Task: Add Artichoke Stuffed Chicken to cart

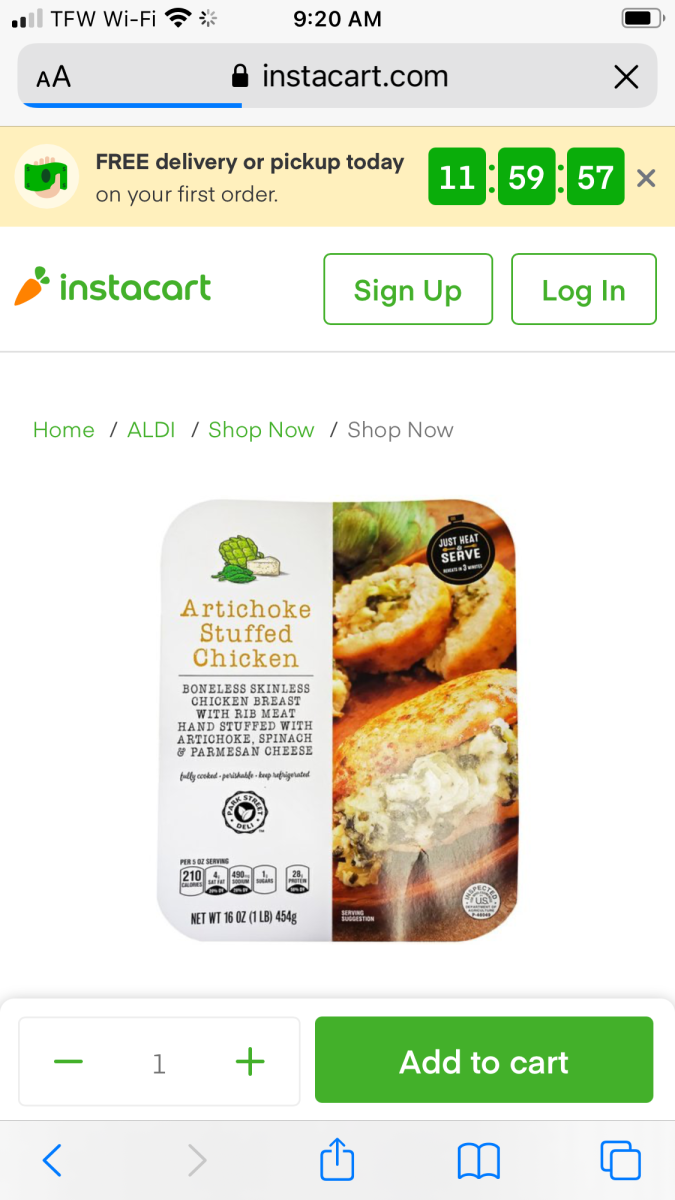Action: tap(484, 1061)
